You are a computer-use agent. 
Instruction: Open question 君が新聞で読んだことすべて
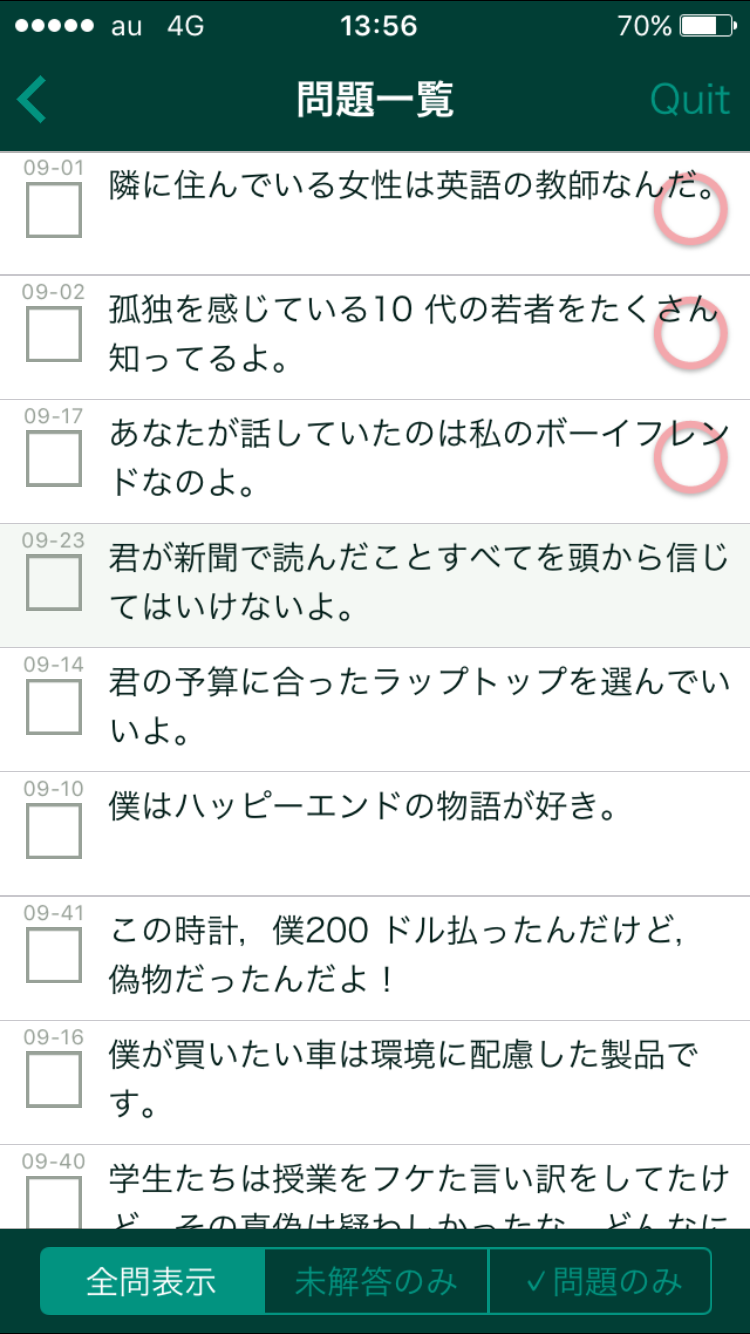point(375,585)
